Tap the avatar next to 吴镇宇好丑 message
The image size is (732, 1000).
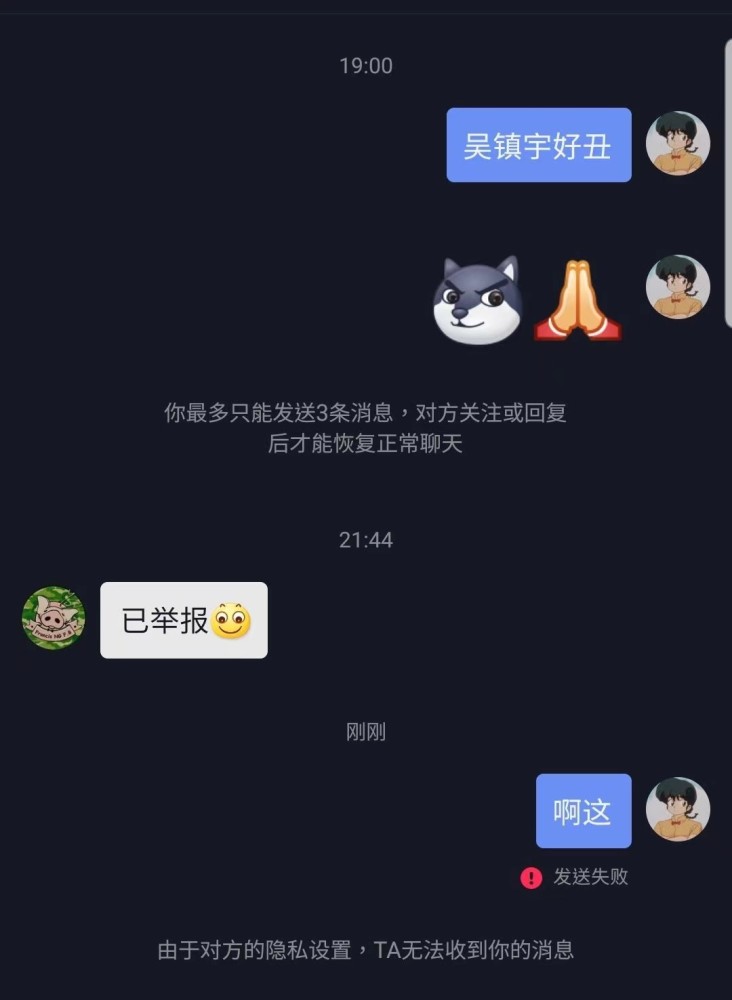678,144
